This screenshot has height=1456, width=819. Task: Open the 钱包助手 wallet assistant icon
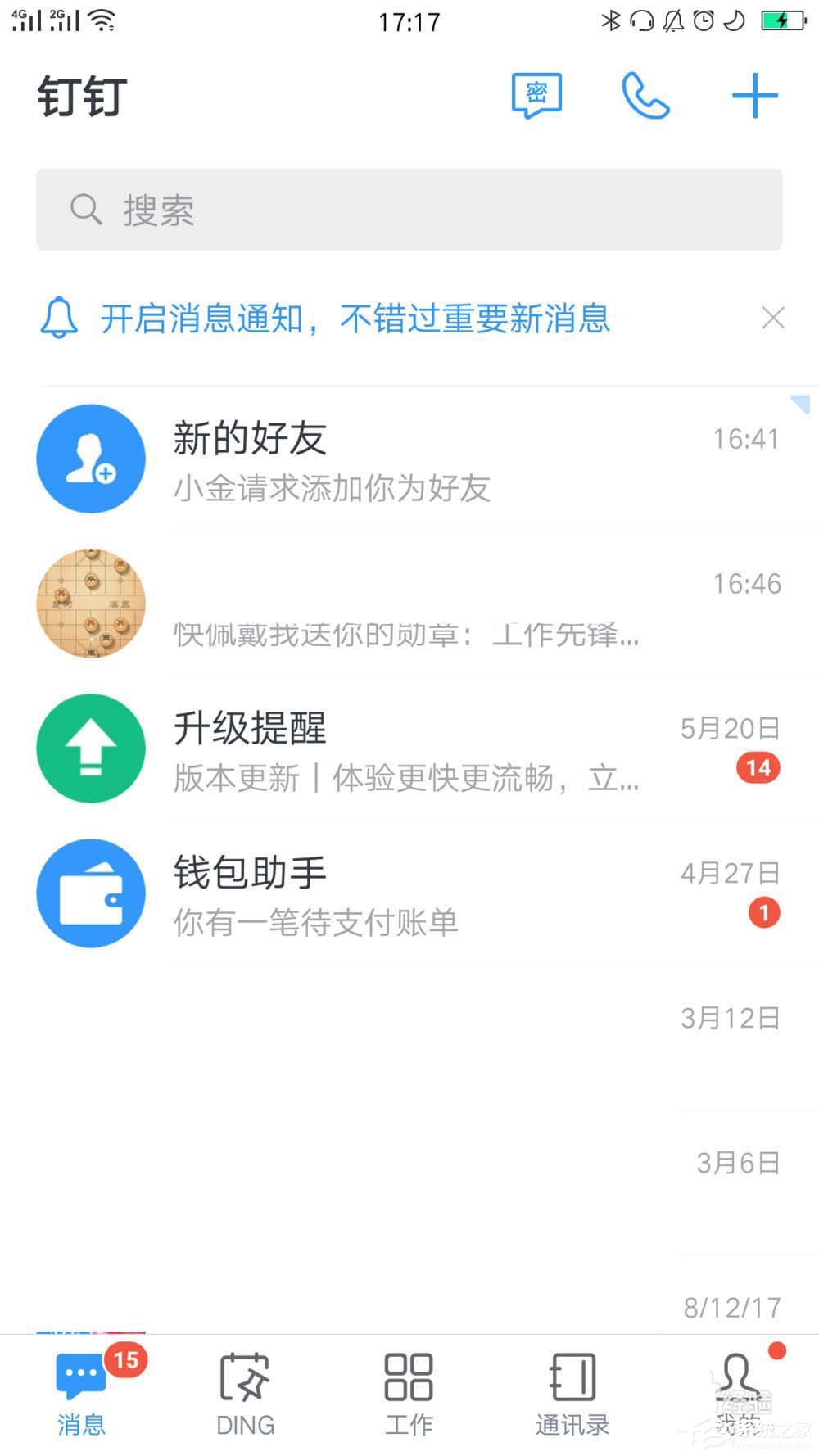click(91, 893)
